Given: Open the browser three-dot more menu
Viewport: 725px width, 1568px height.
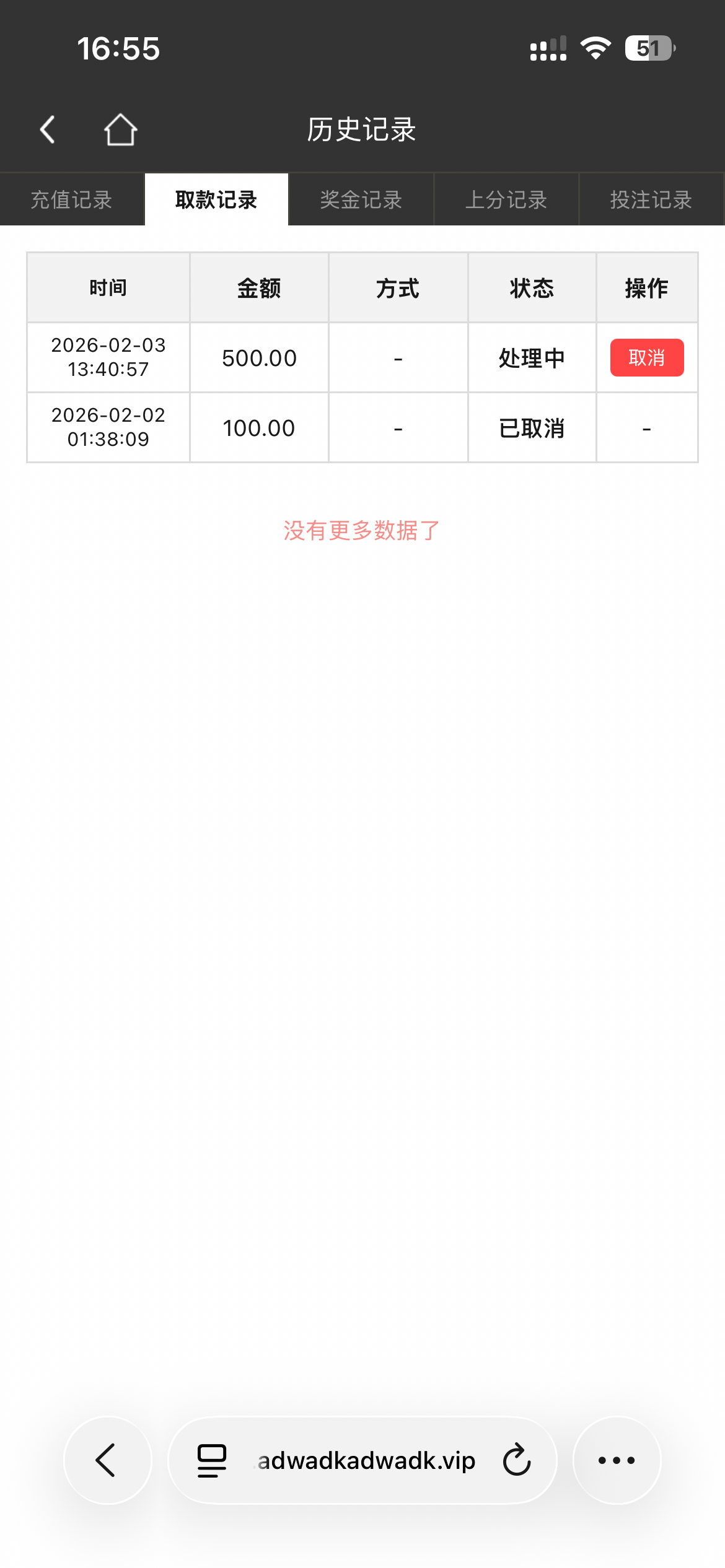Looking at the screenshot, I should (617, 1460).
